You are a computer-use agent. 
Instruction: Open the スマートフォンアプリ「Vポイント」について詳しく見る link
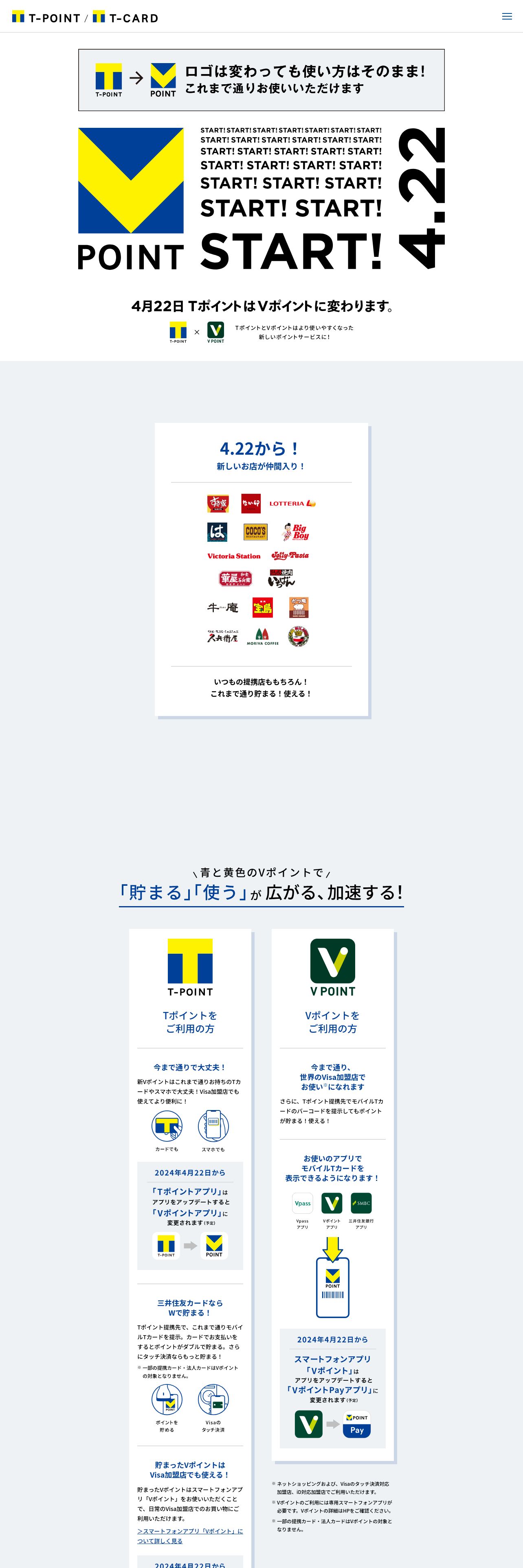pos(190,1536)
